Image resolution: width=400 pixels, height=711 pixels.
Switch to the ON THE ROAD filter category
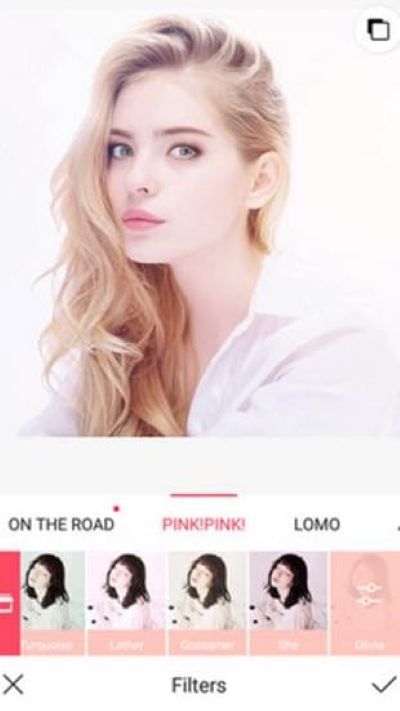tap(61, 524)
